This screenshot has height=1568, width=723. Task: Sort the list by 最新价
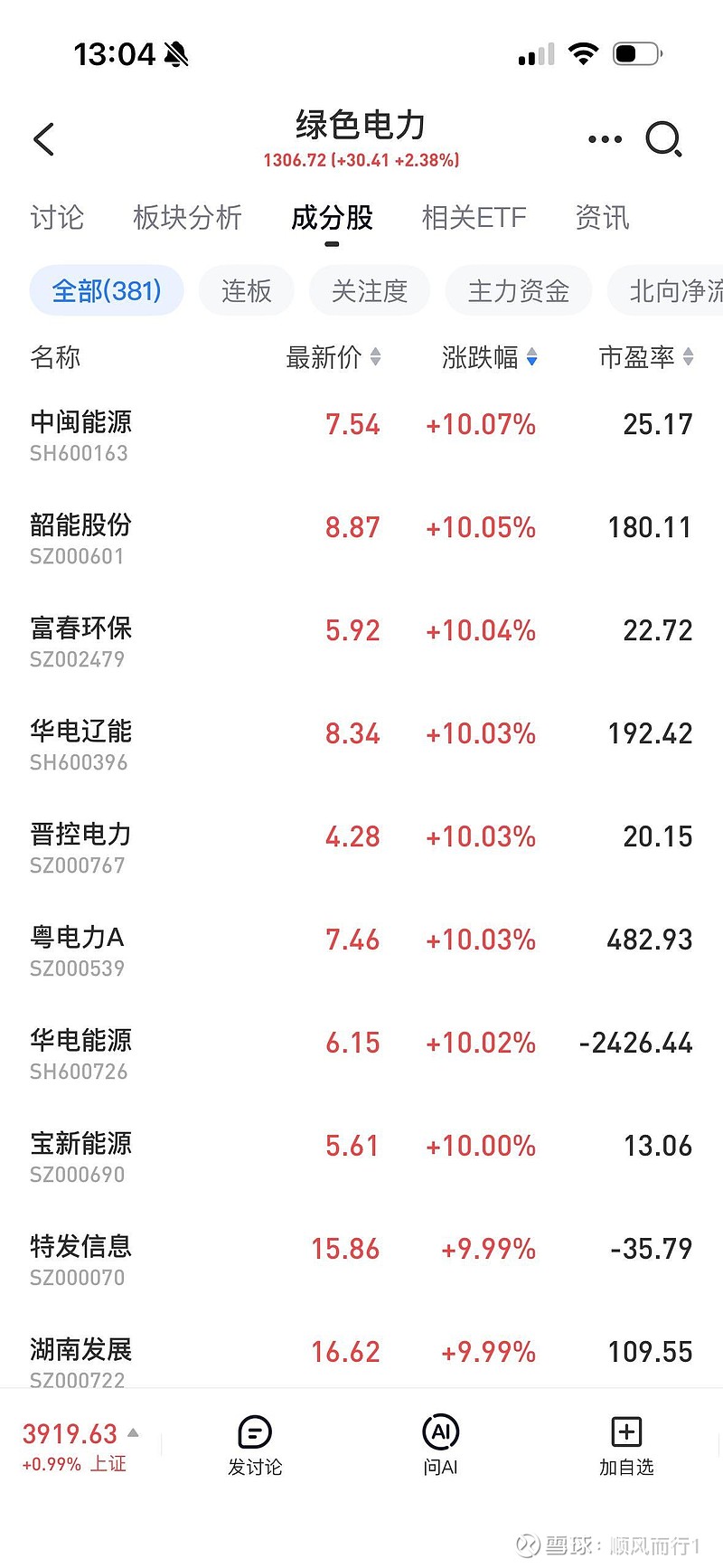pyautogui.click(x=333, y=358)
